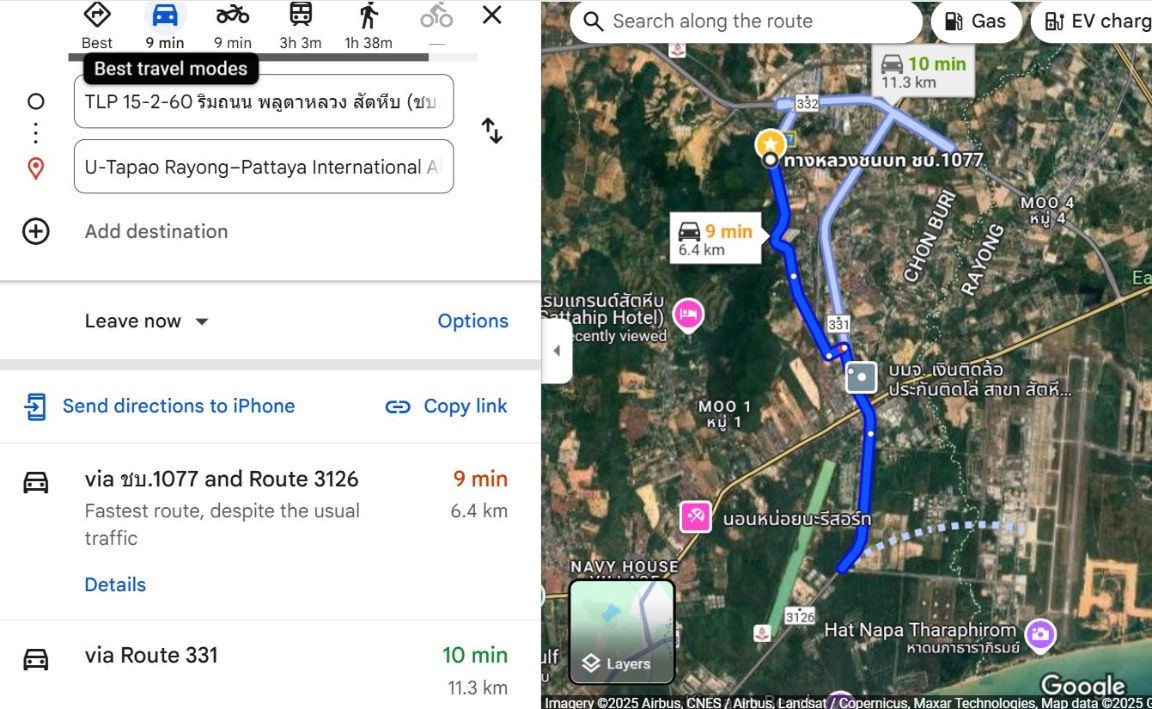Switch to Best travel mode
Screen dimensions: 1152x709
pos(97,25)
